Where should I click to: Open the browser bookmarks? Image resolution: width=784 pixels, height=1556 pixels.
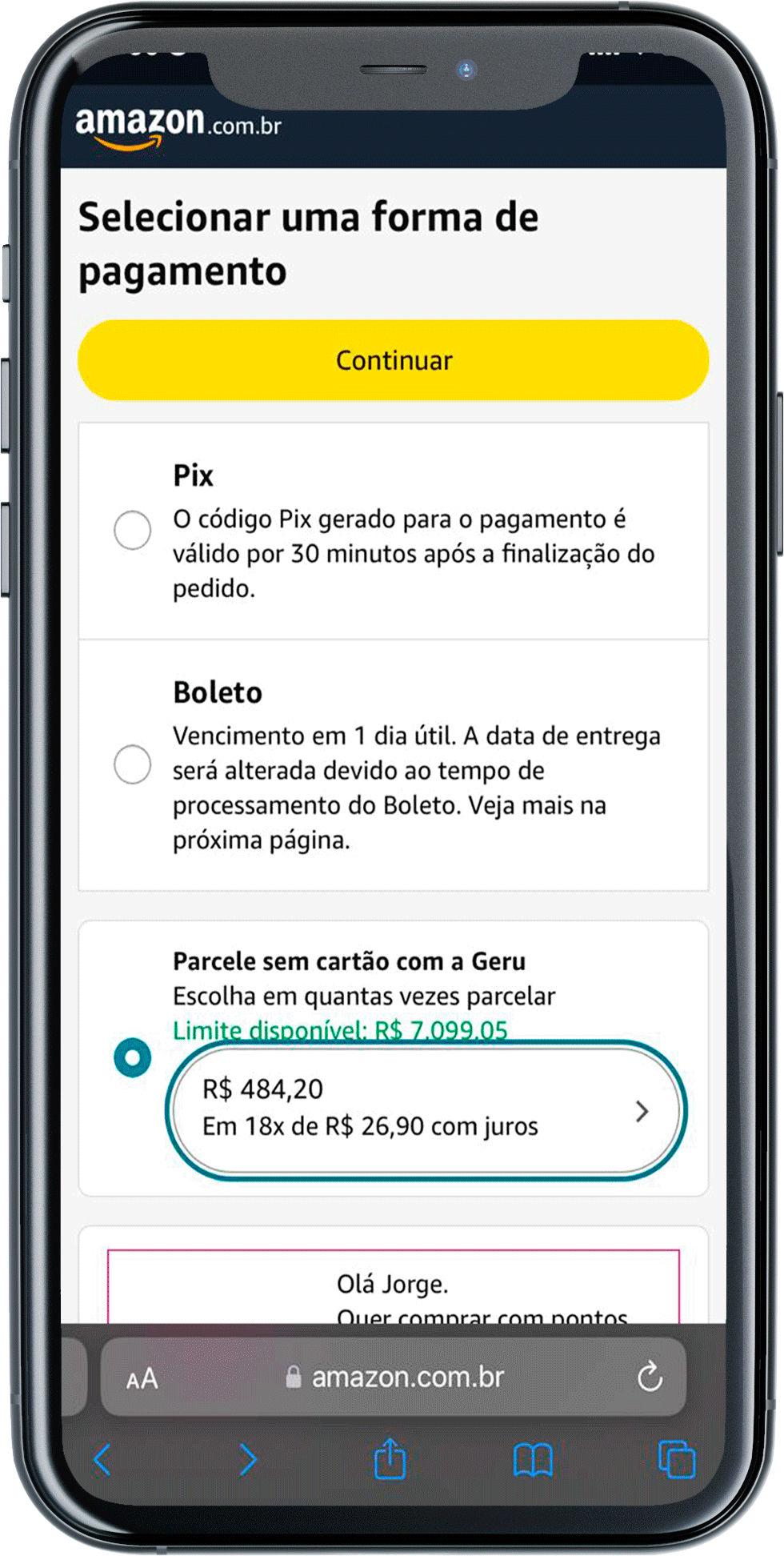pos(533,1459)
